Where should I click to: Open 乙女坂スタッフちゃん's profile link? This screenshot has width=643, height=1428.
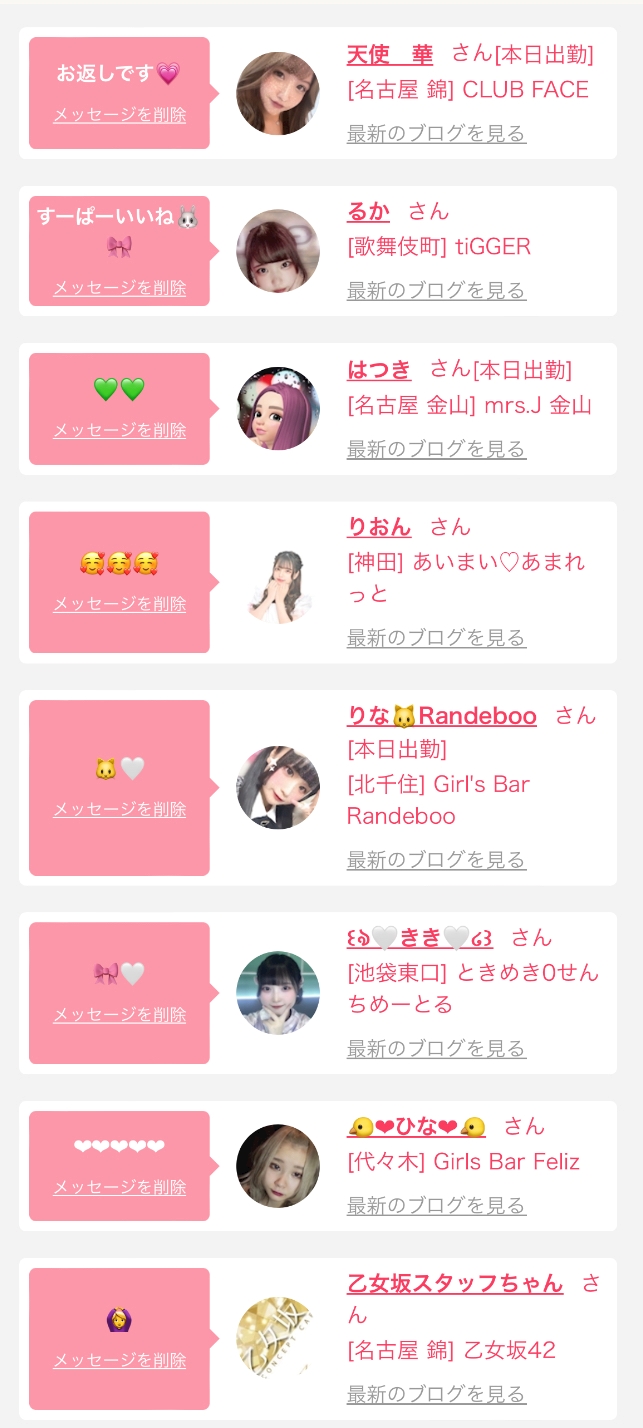coord(455,1284)
